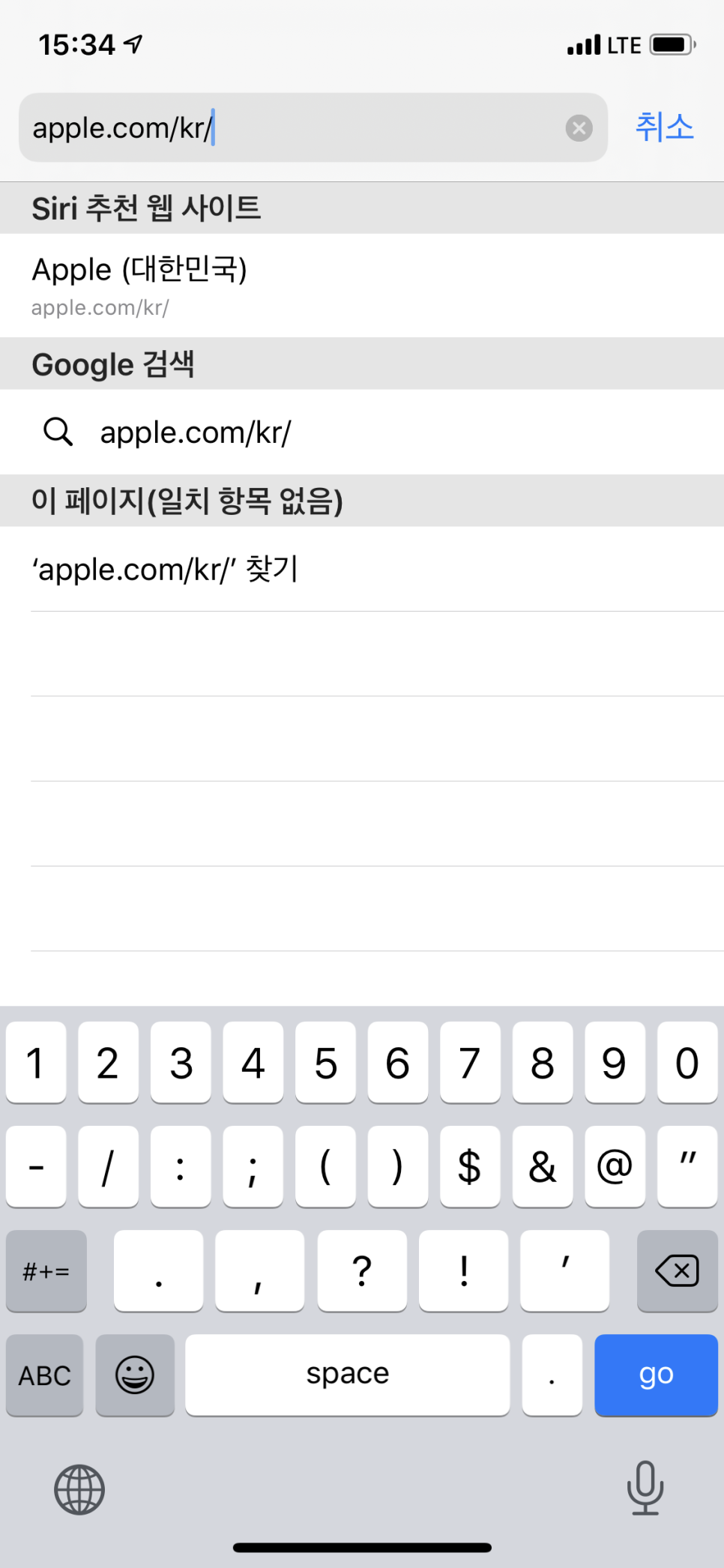Tap the backspace delete key icon
724x1568 pixels.
677,1271
